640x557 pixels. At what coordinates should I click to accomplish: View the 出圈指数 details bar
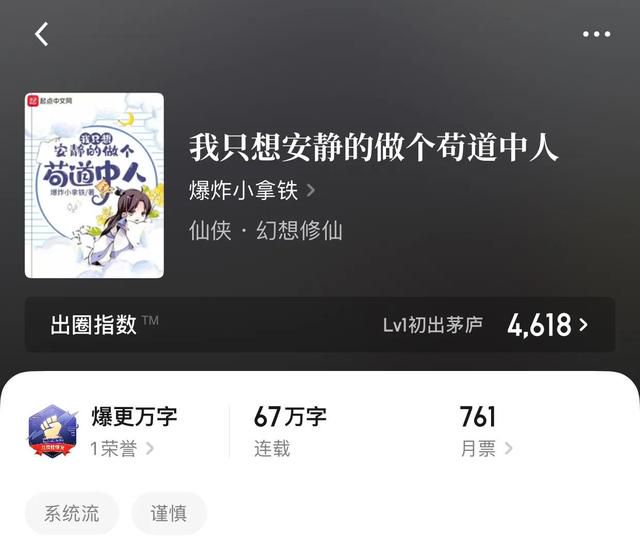tap(320, 324)
